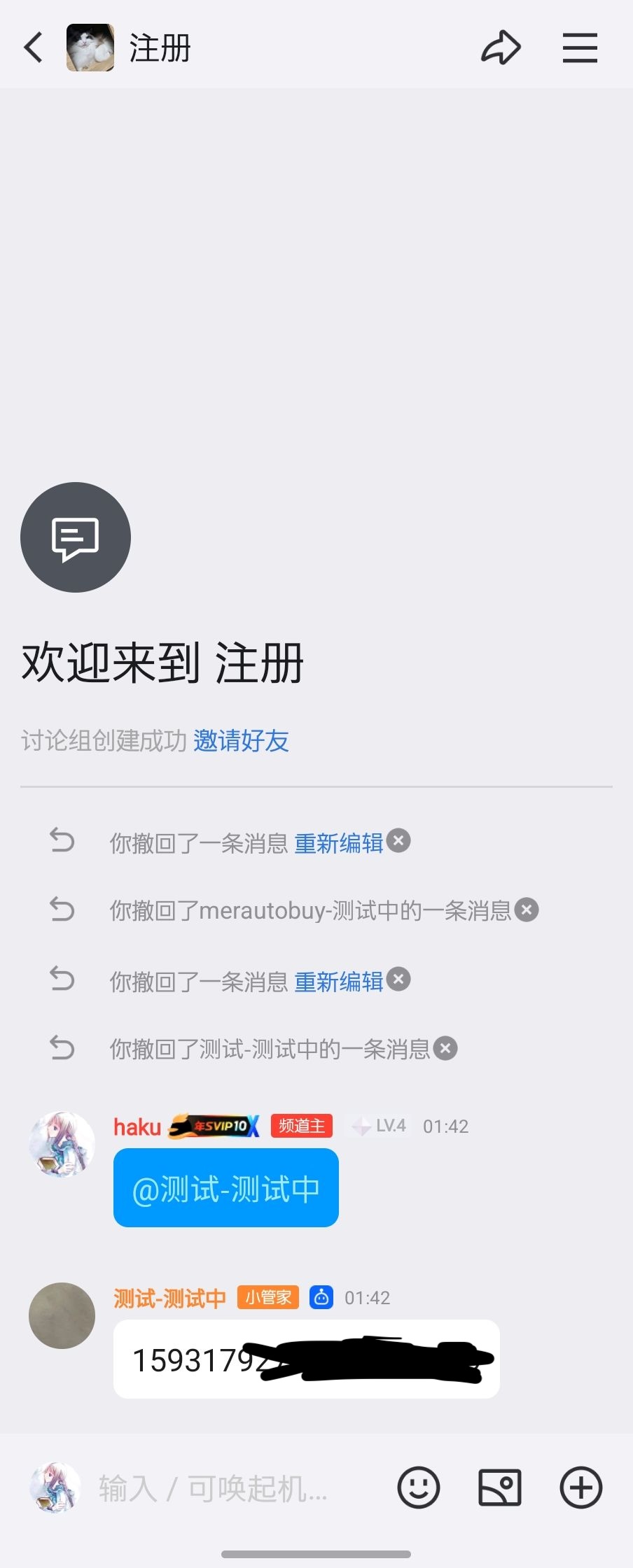
Task: Tap the blue @测试-测试中 message bubble
Action: pos(225,1187)
